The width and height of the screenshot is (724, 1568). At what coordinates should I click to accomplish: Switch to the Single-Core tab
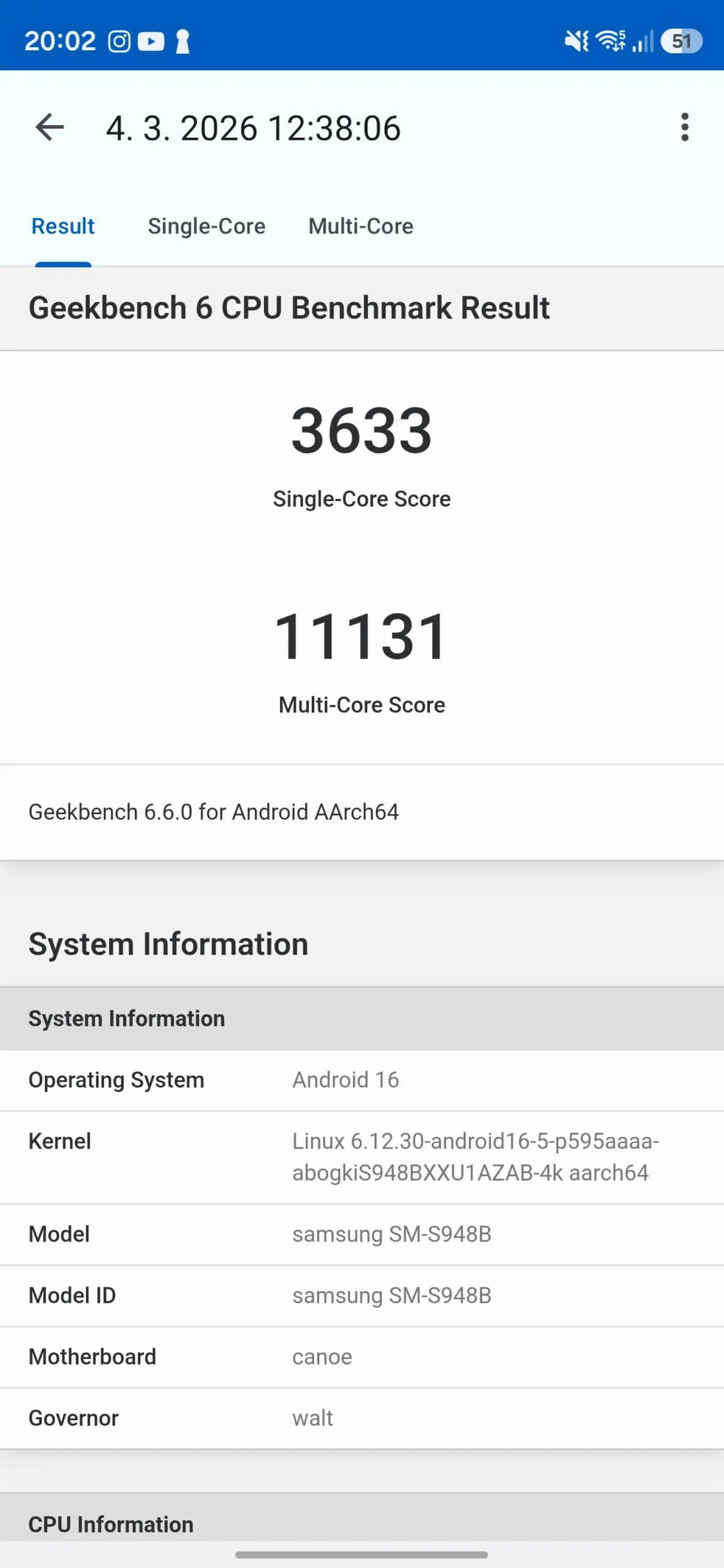click(x=206, y=227)
